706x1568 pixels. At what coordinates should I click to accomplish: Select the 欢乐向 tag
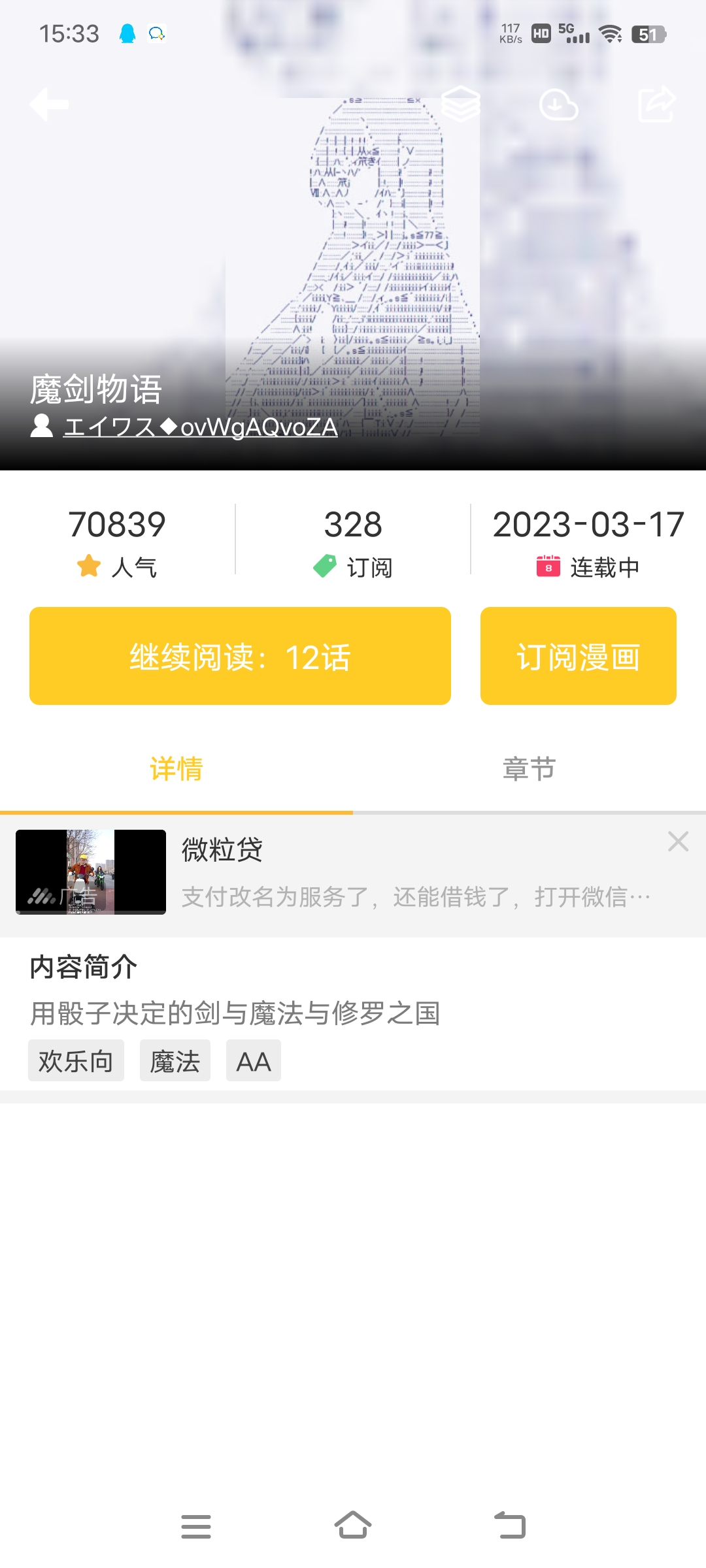pyautogui.click(x=76, y=1061)
